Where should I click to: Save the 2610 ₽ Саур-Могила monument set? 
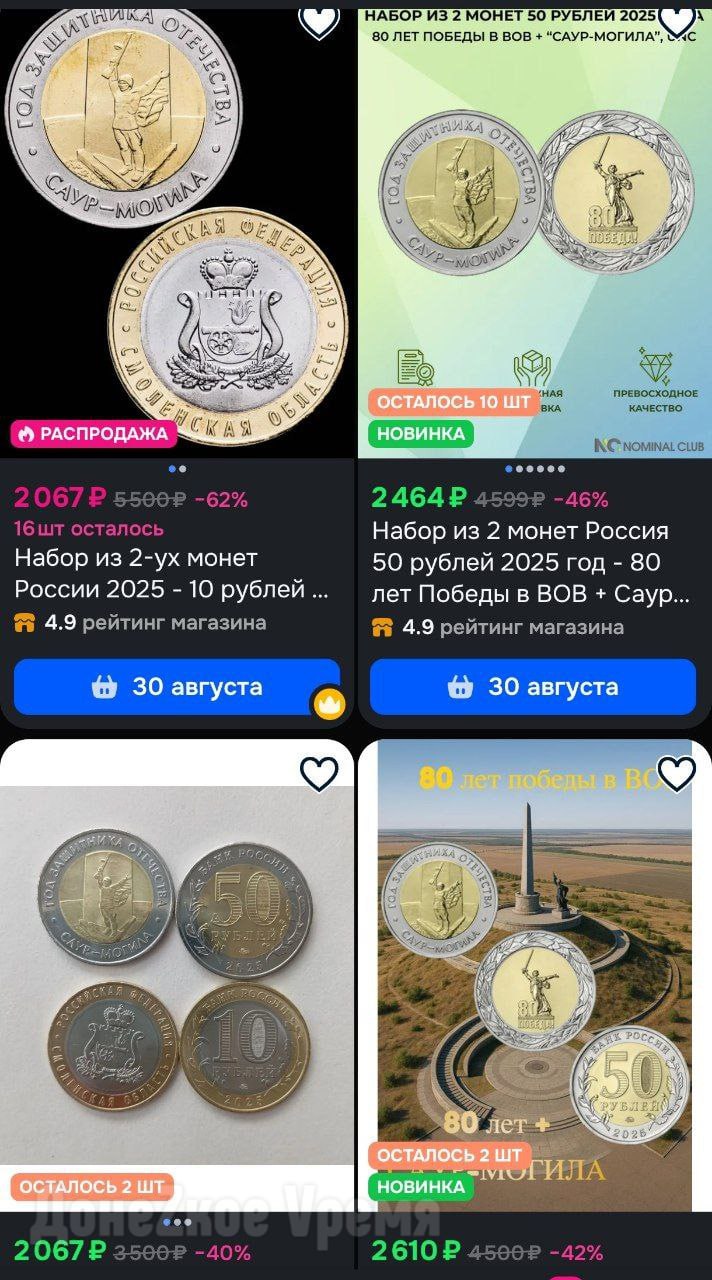click(x=677, y=773)
